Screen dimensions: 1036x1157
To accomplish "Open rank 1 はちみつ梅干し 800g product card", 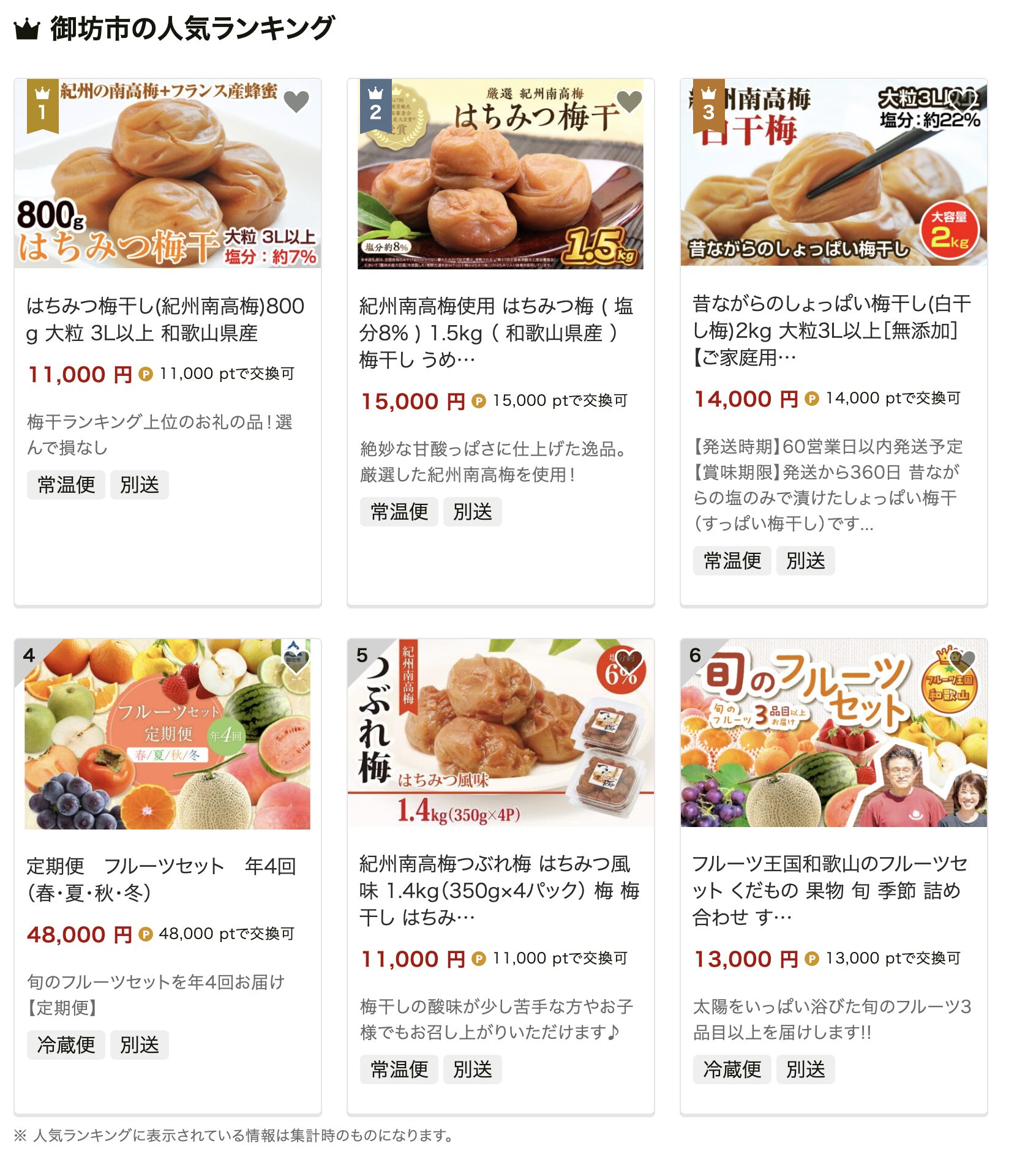I will point(165,319).
